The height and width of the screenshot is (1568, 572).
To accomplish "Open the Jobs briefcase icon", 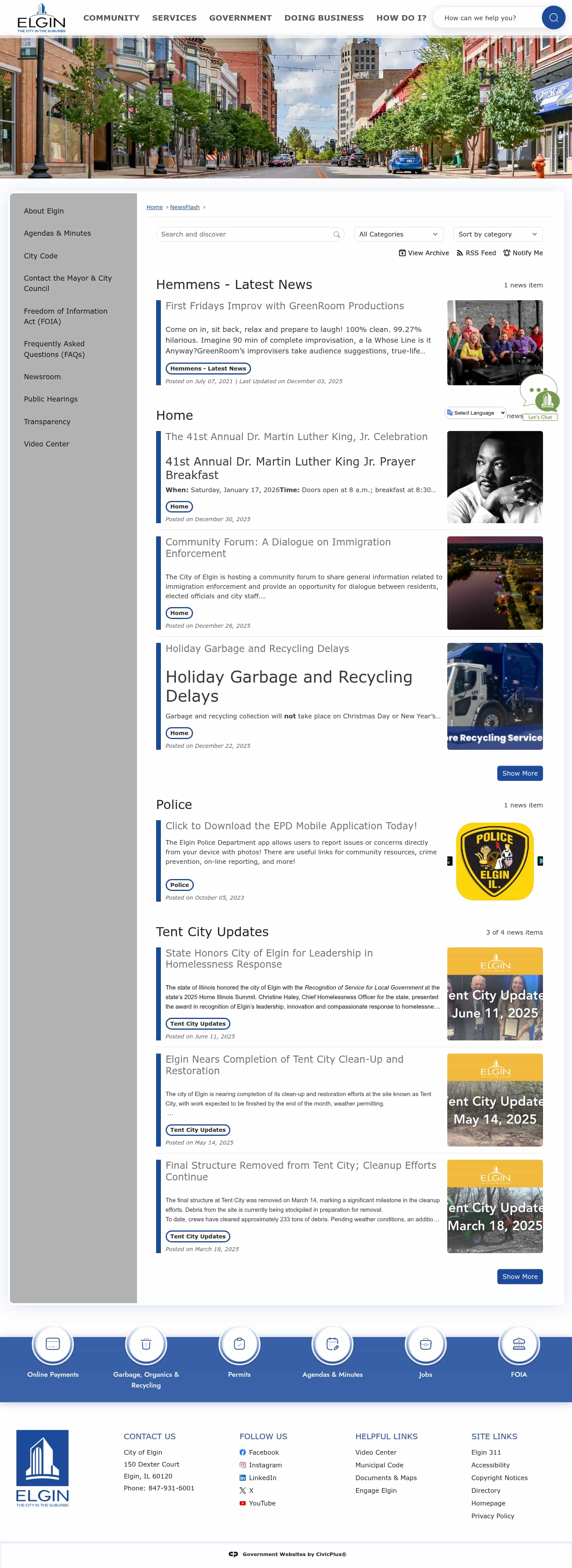I will pos(425,1345).
